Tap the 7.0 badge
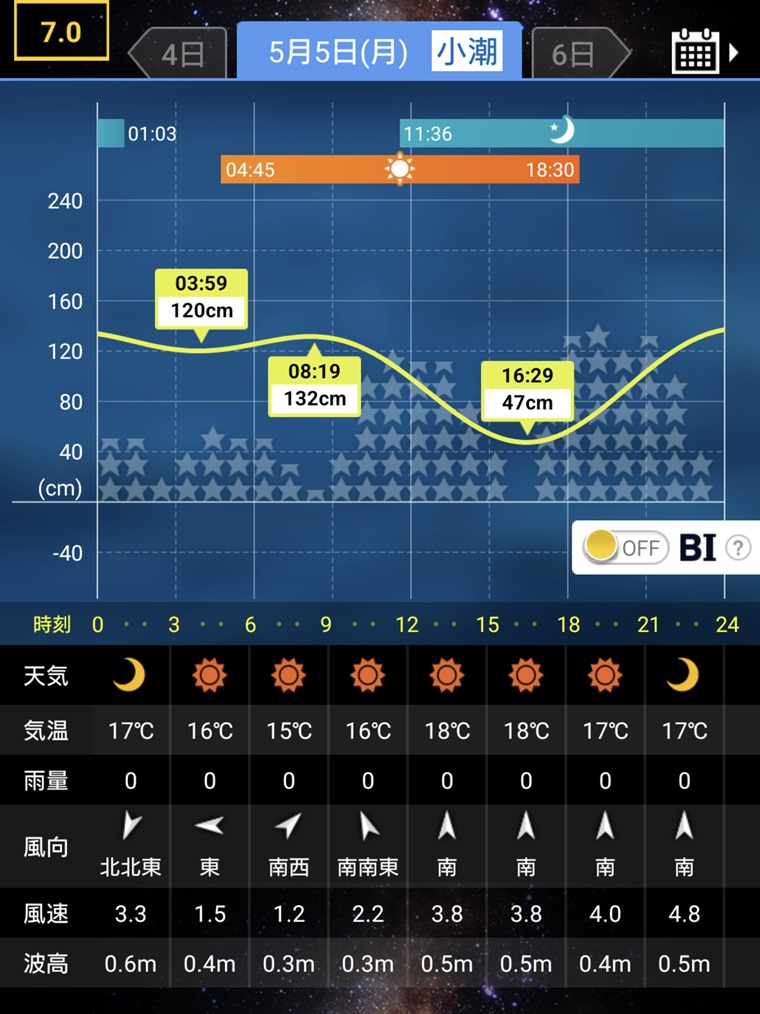760x1014 pixels. click(60, 32)
